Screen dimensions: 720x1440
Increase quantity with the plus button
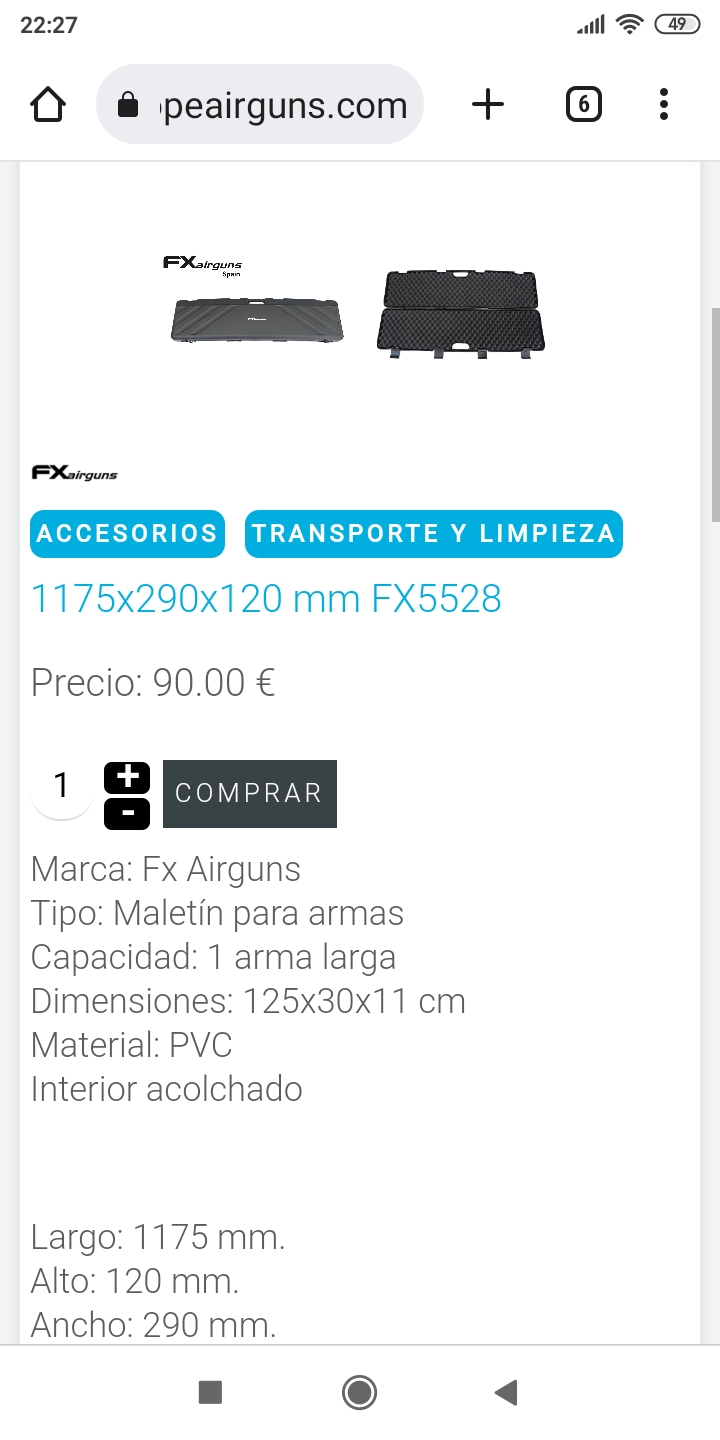coord(127,777)
